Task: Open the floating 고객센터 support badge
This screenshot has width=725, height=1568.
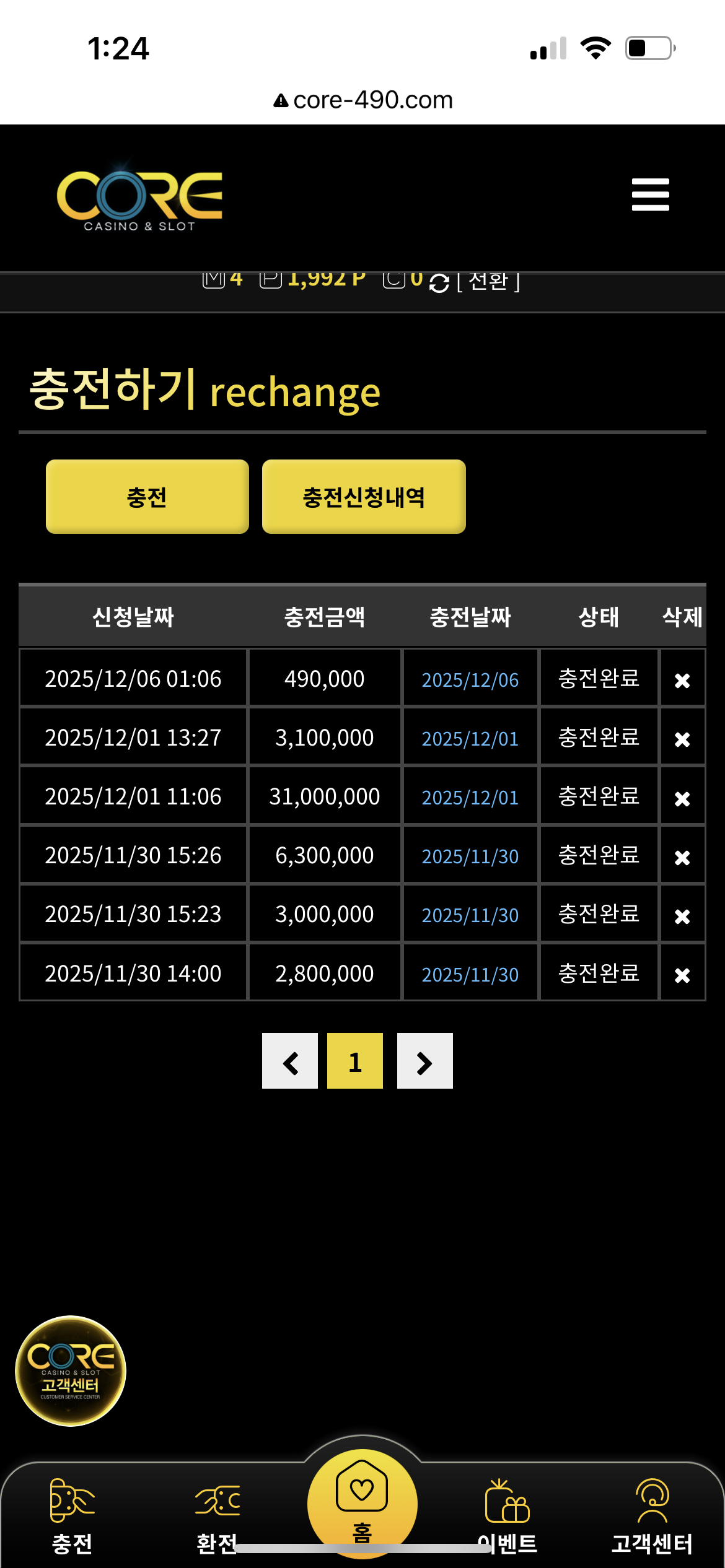Action: pyautogui.click(x=71, y=1370)
